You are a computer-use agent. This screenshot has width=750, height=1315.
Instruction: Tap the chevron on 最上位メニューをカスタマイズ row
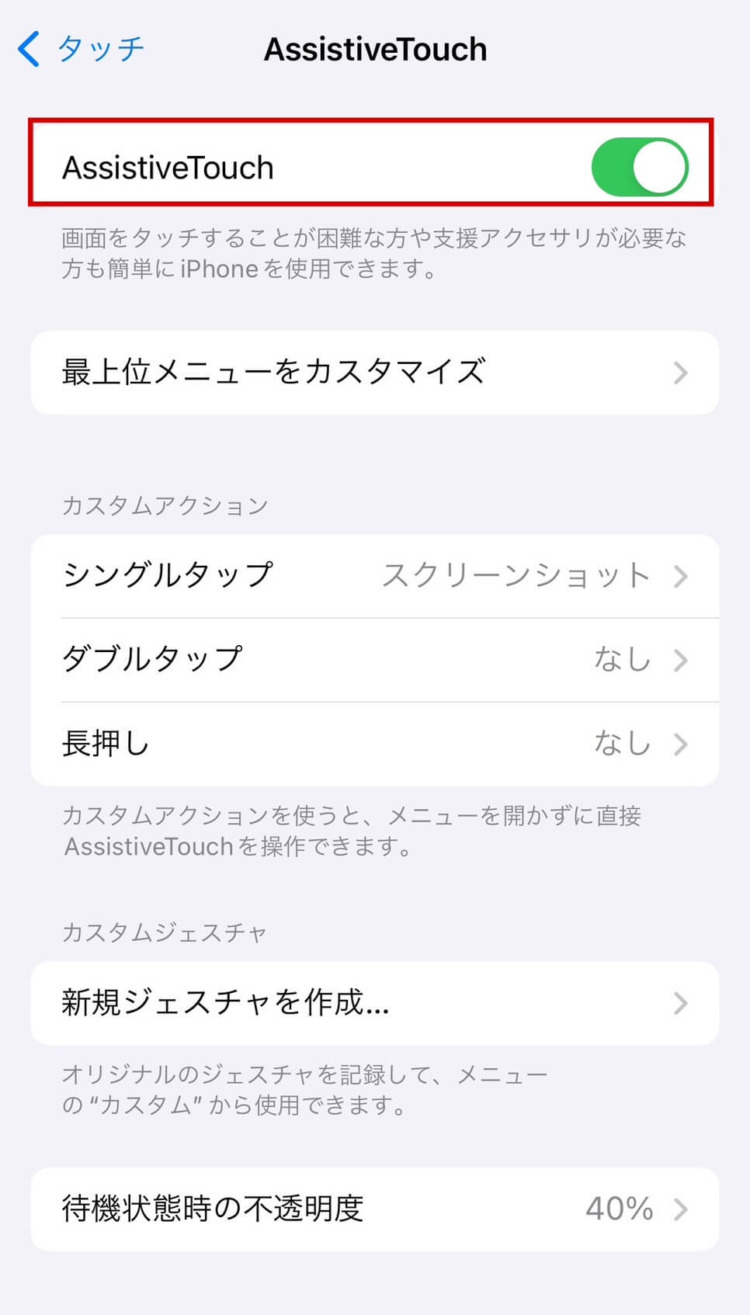click(x=683, y=373)
